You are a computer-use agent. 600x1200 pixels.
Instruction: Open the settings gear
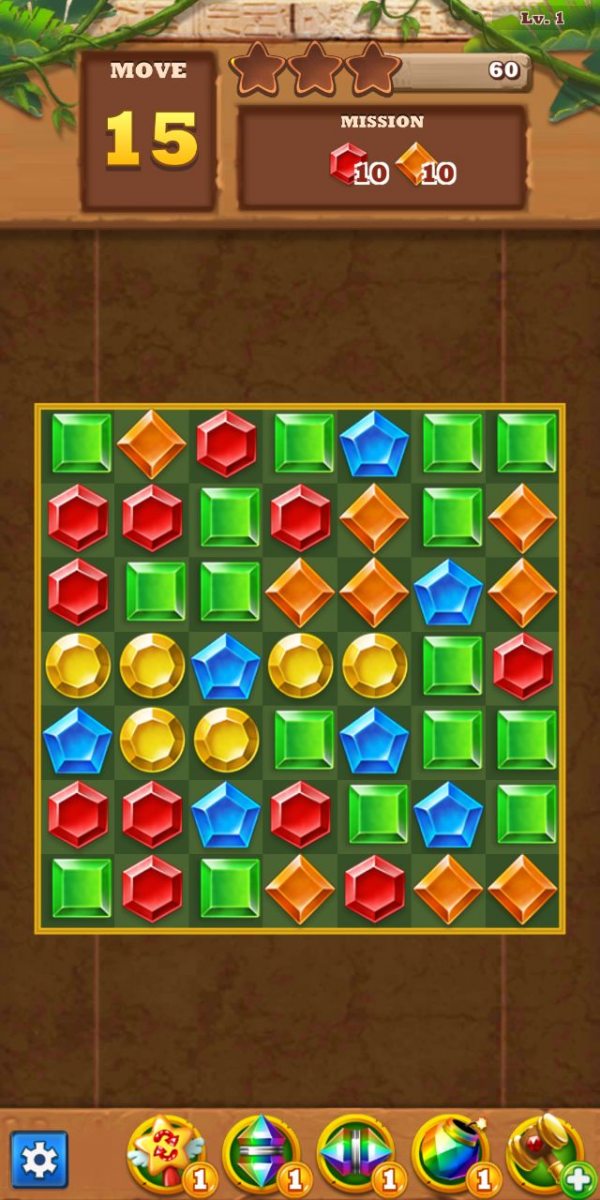coord(39,1159)
